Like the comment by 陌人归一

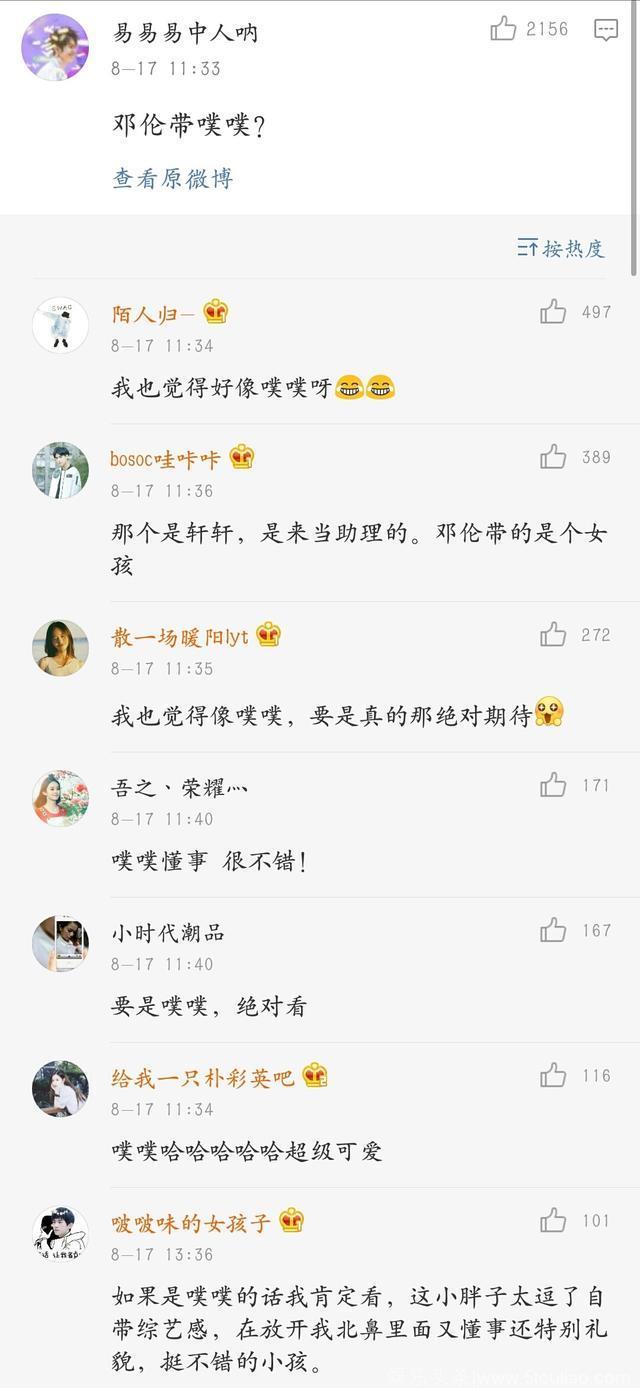point(553,312)
